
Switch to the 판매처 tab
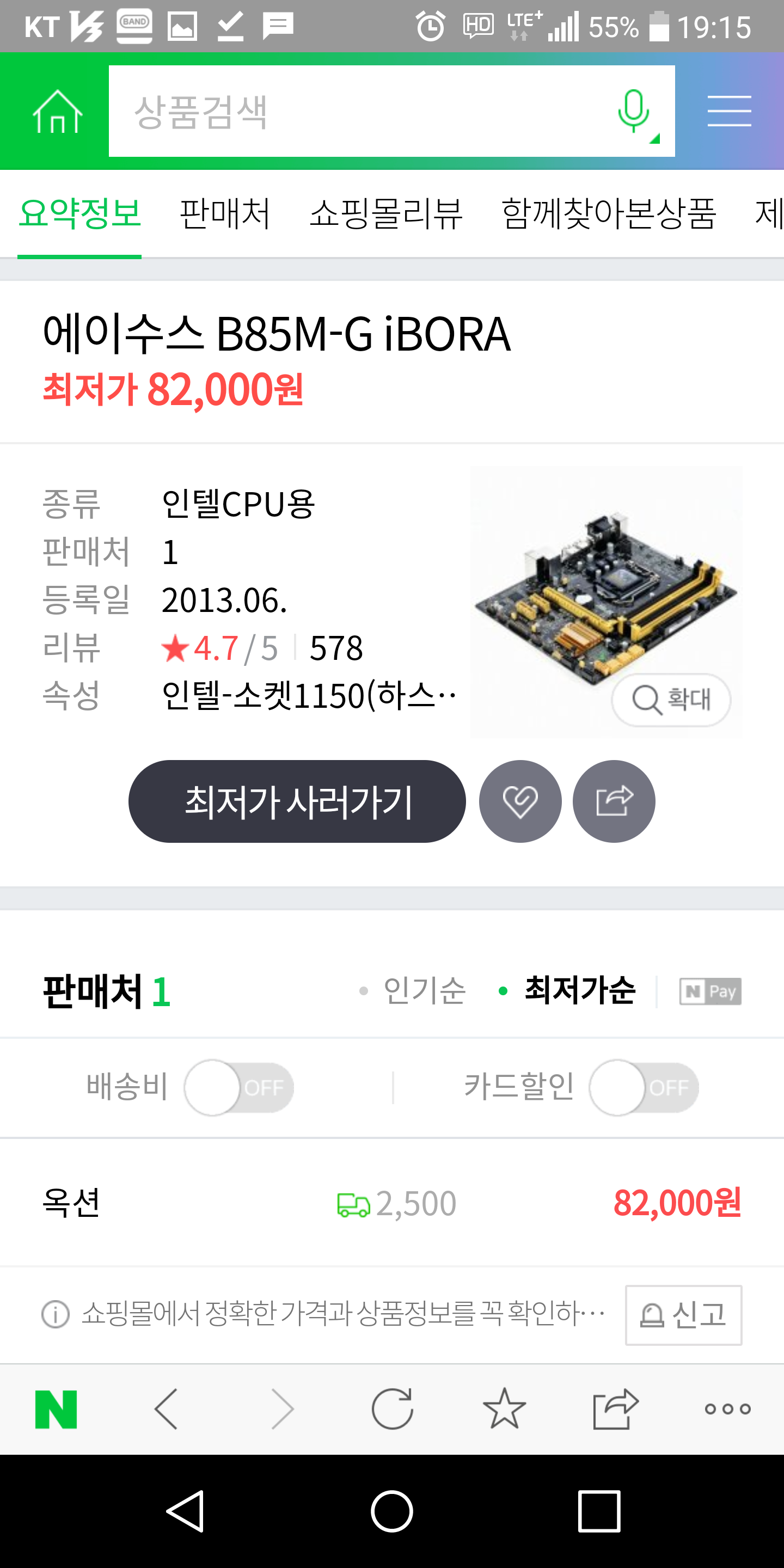pos(225,213)
